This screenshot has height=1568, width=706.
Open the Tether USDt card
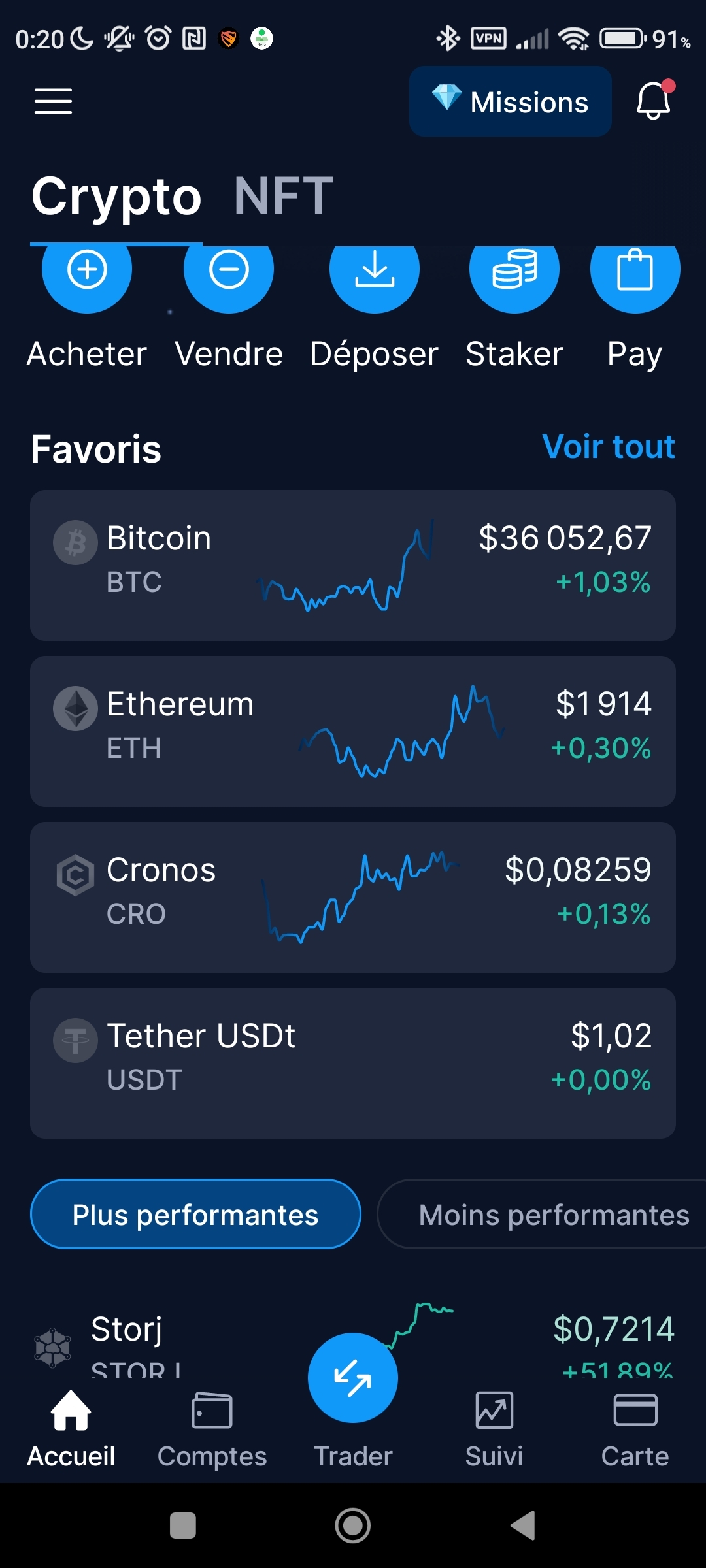click(x=353, y=1063)
